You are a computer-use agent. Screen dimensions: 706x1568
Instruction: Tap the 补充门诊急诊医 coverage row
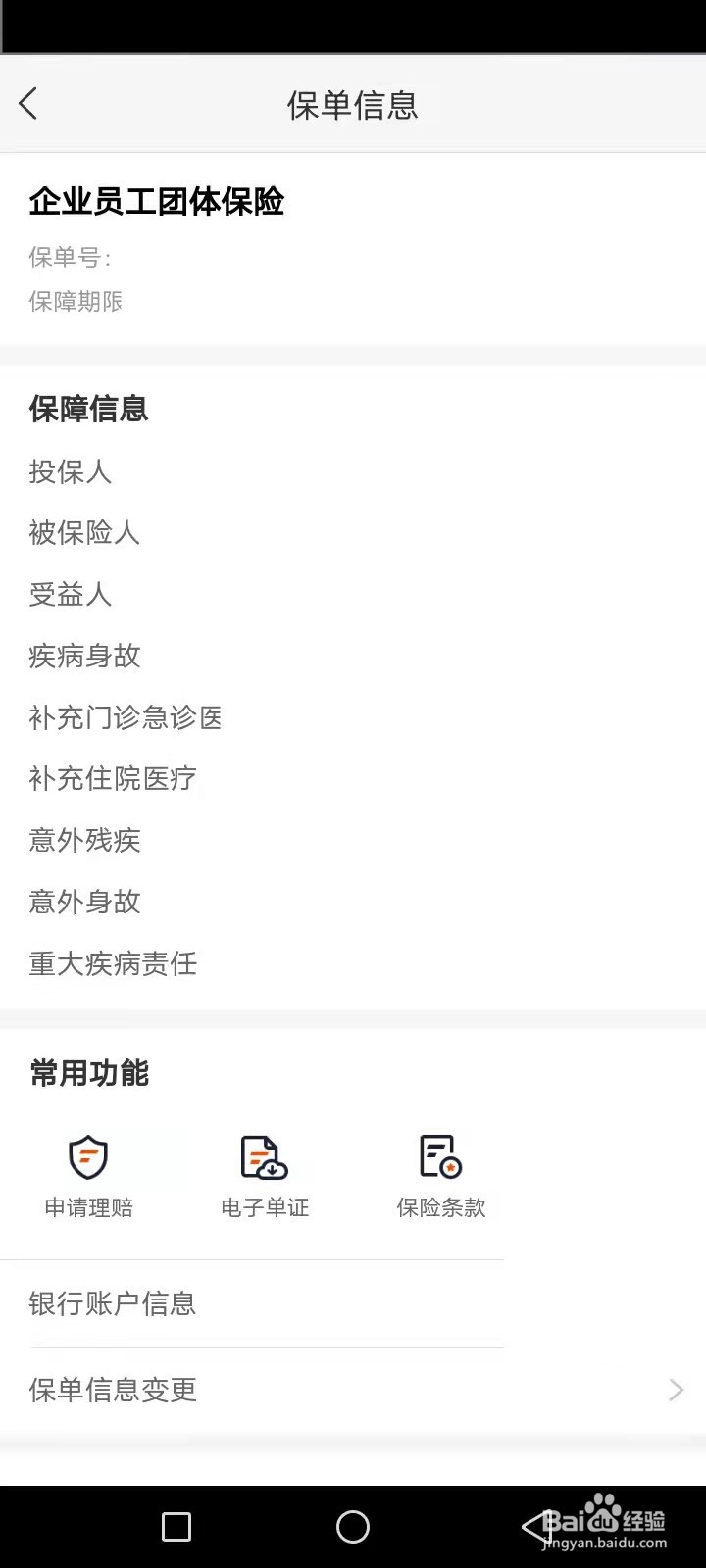click(125, 718)
